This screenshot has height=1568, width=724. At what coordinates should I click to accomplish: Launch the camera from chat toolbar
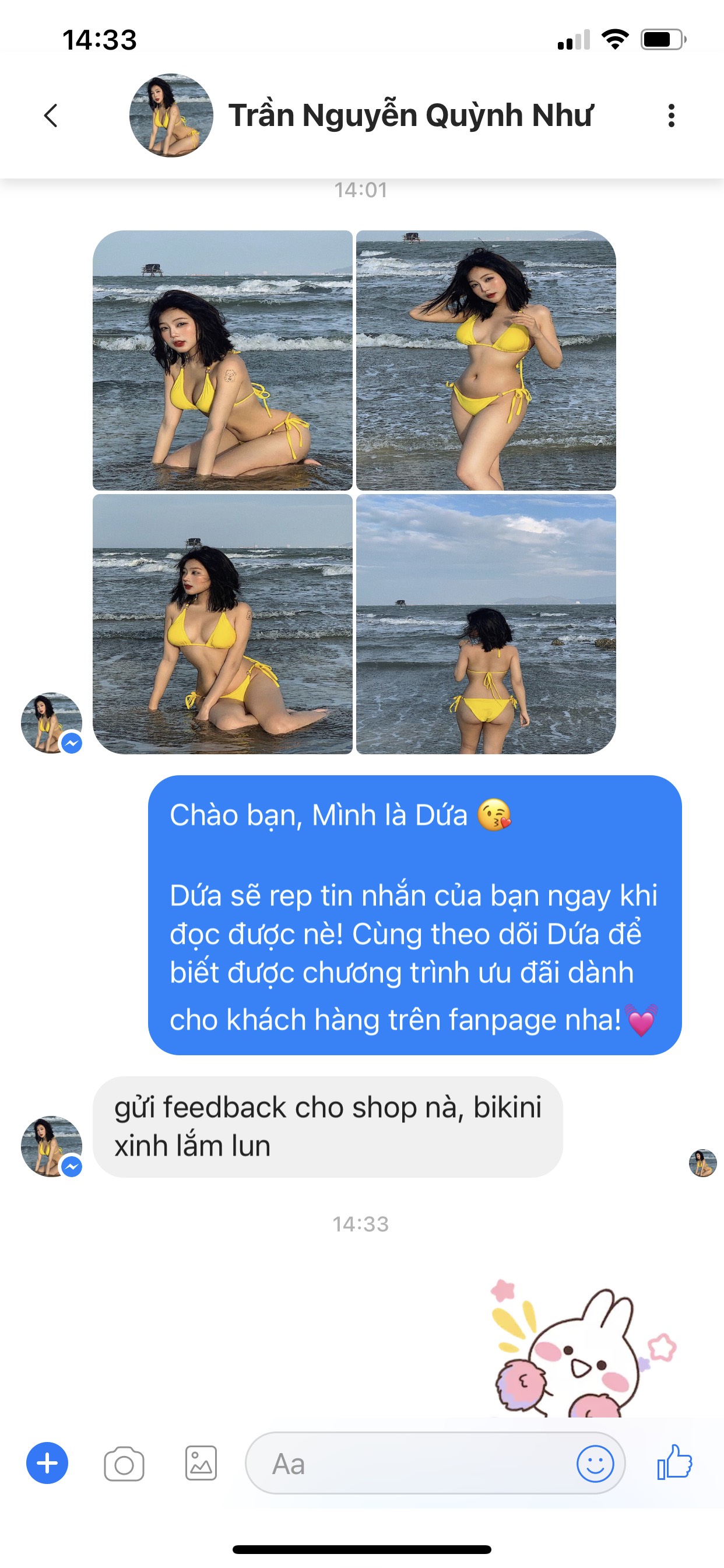[x=124, y=1464]
